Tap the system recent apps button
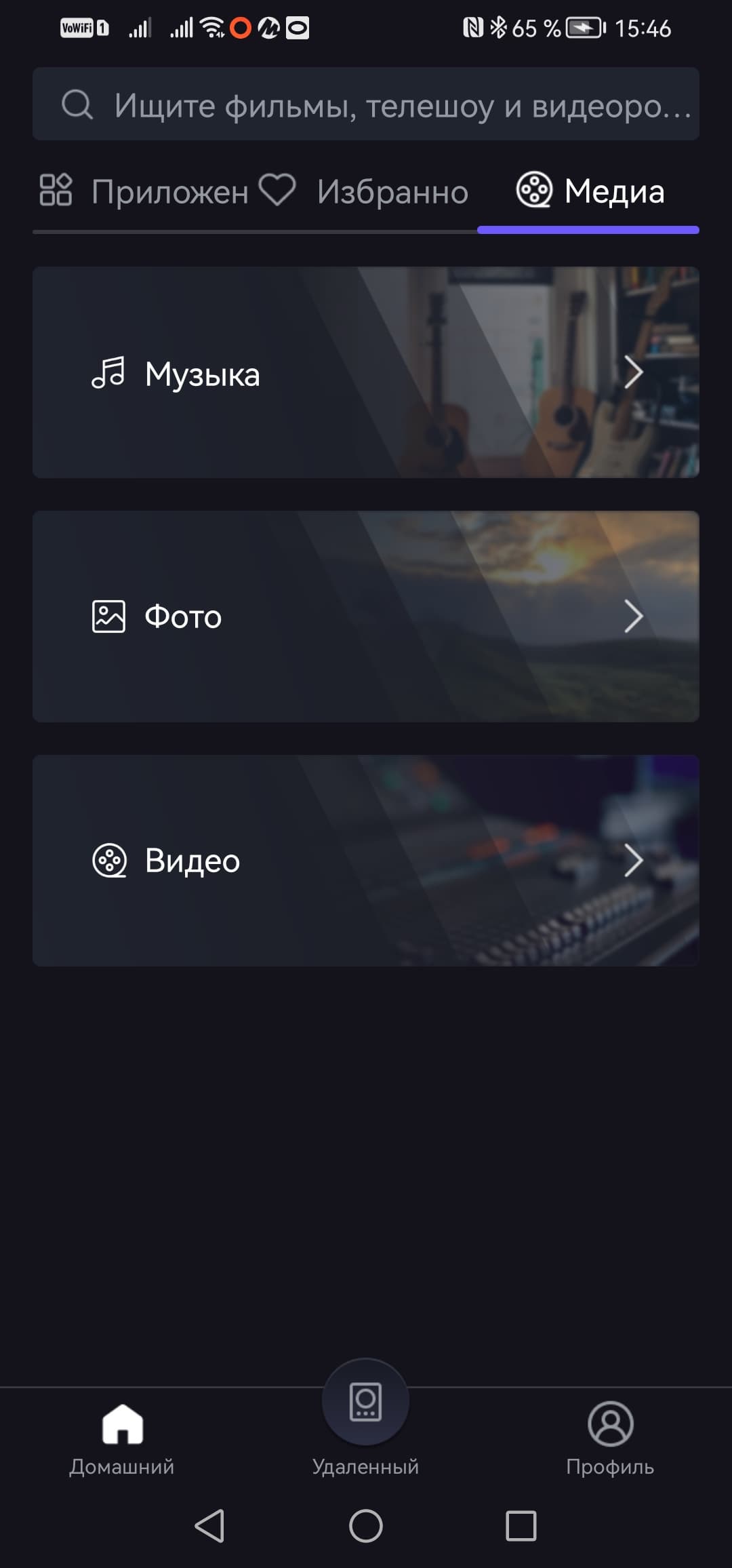Viewport: 732px width, 1568px height. pos(521,1527)
